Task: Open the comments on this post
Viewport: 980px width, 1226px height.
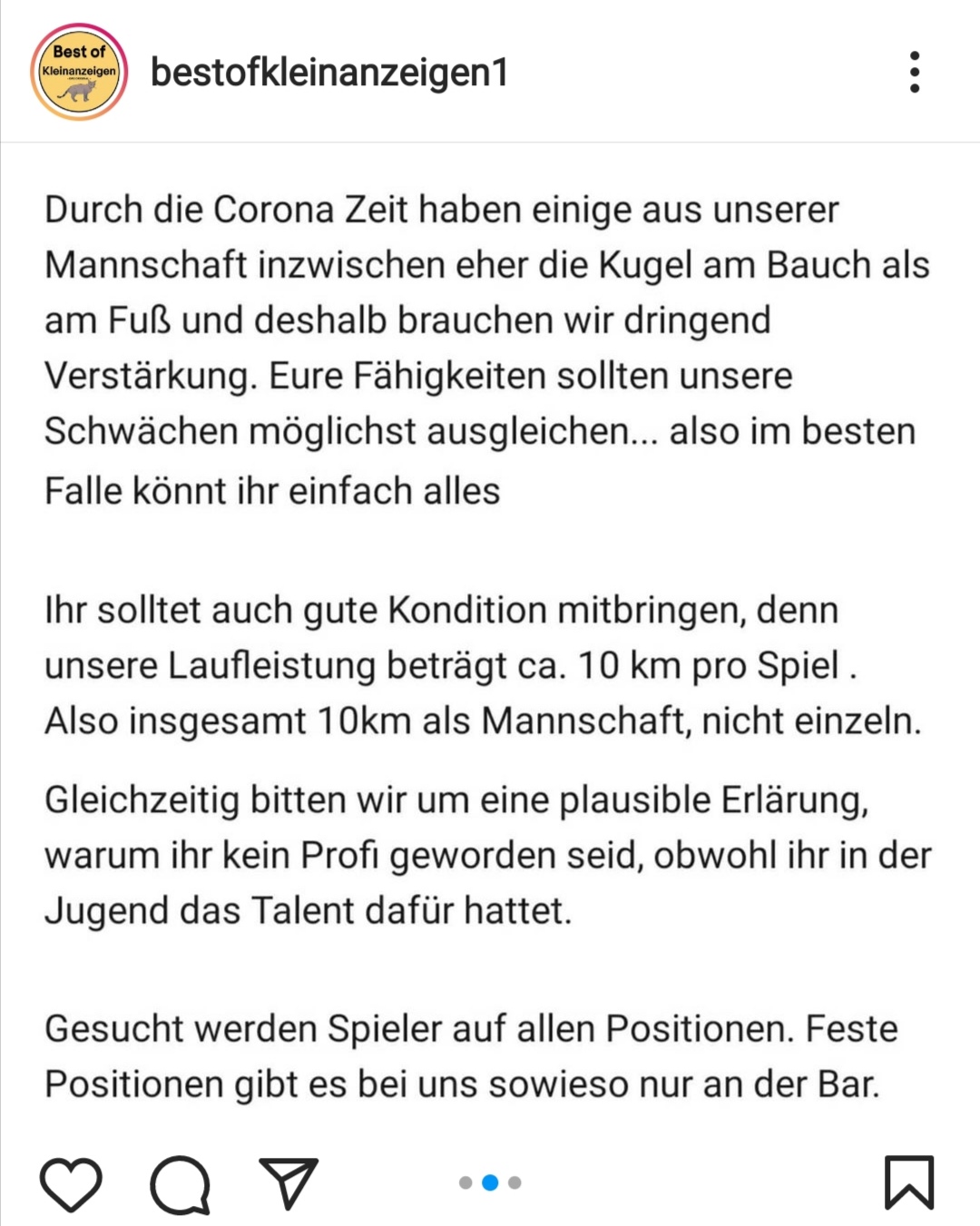Action: tap(181, 1183)
